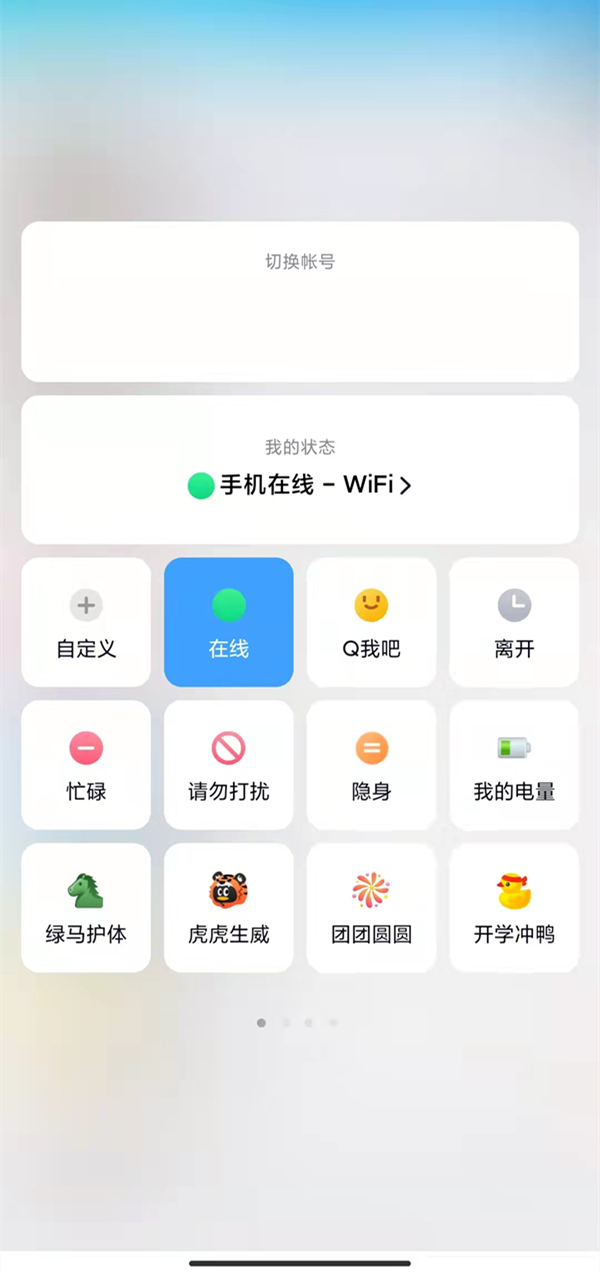Image resolution: width=600 pixels, height=1275 pixels.
Task: Tap the status page indicator dots
Action: (x=297, y=1023)
